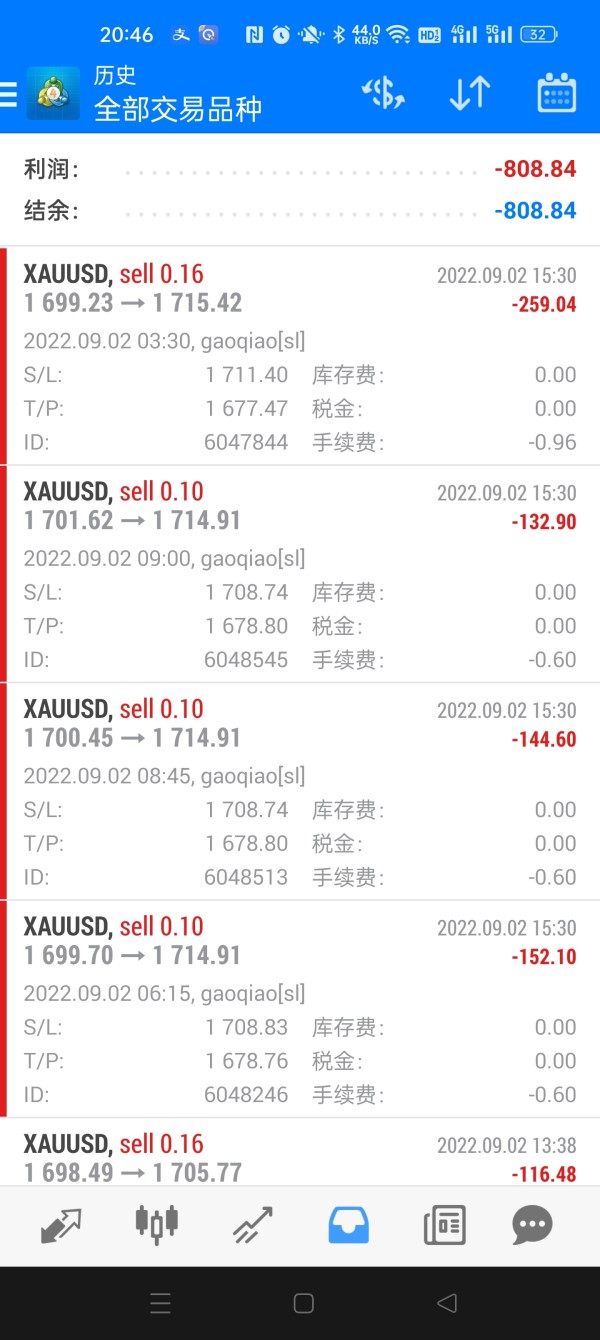Image resolution: width=600 pixels, height=1340 pixels.
Task: Open the sort order arrows
Action: 469,93
